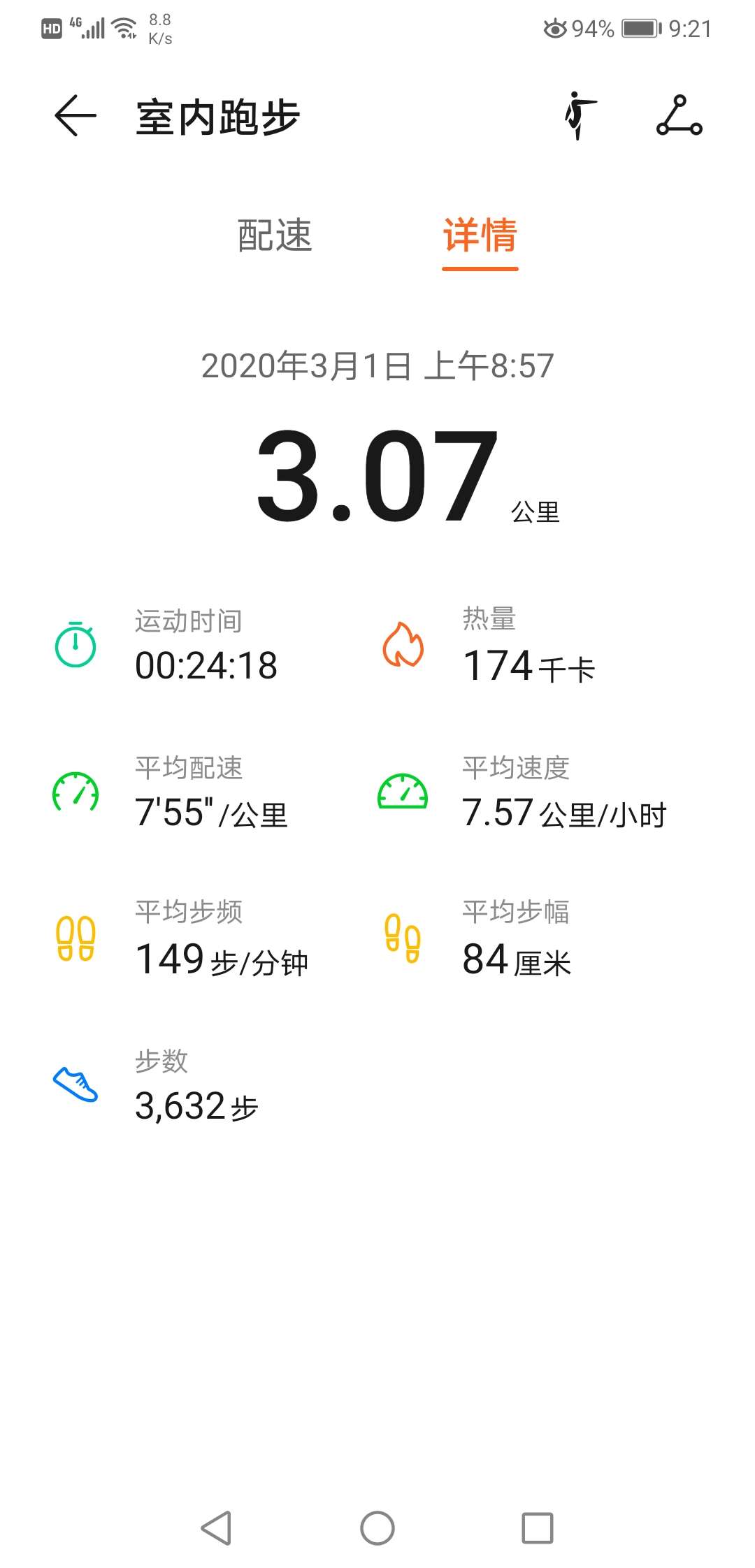This screenshot has width=755, height=1568.
Task: Select the green stopwatch icon beside 运动时间
Action: point(75,646)
